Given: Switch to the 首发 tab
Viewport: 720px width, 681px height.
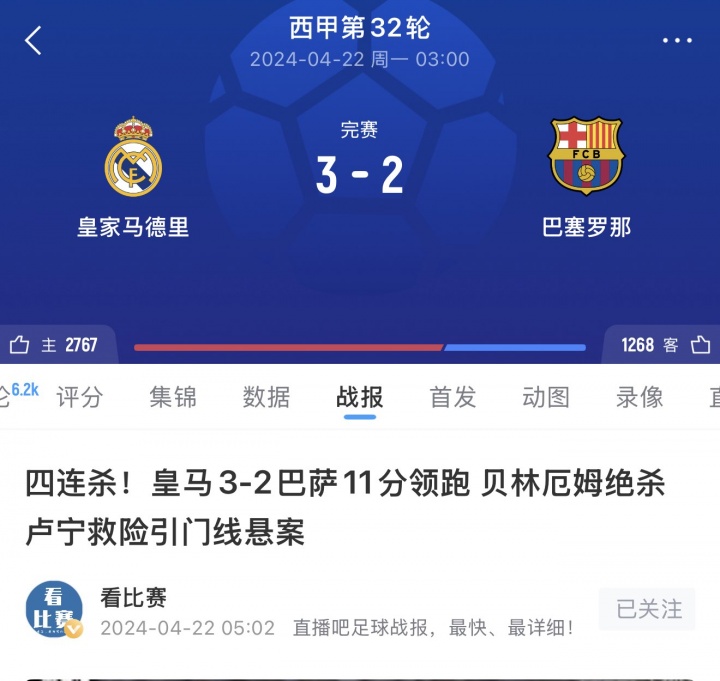Looking at the screenshot, I should pos(453,397).
